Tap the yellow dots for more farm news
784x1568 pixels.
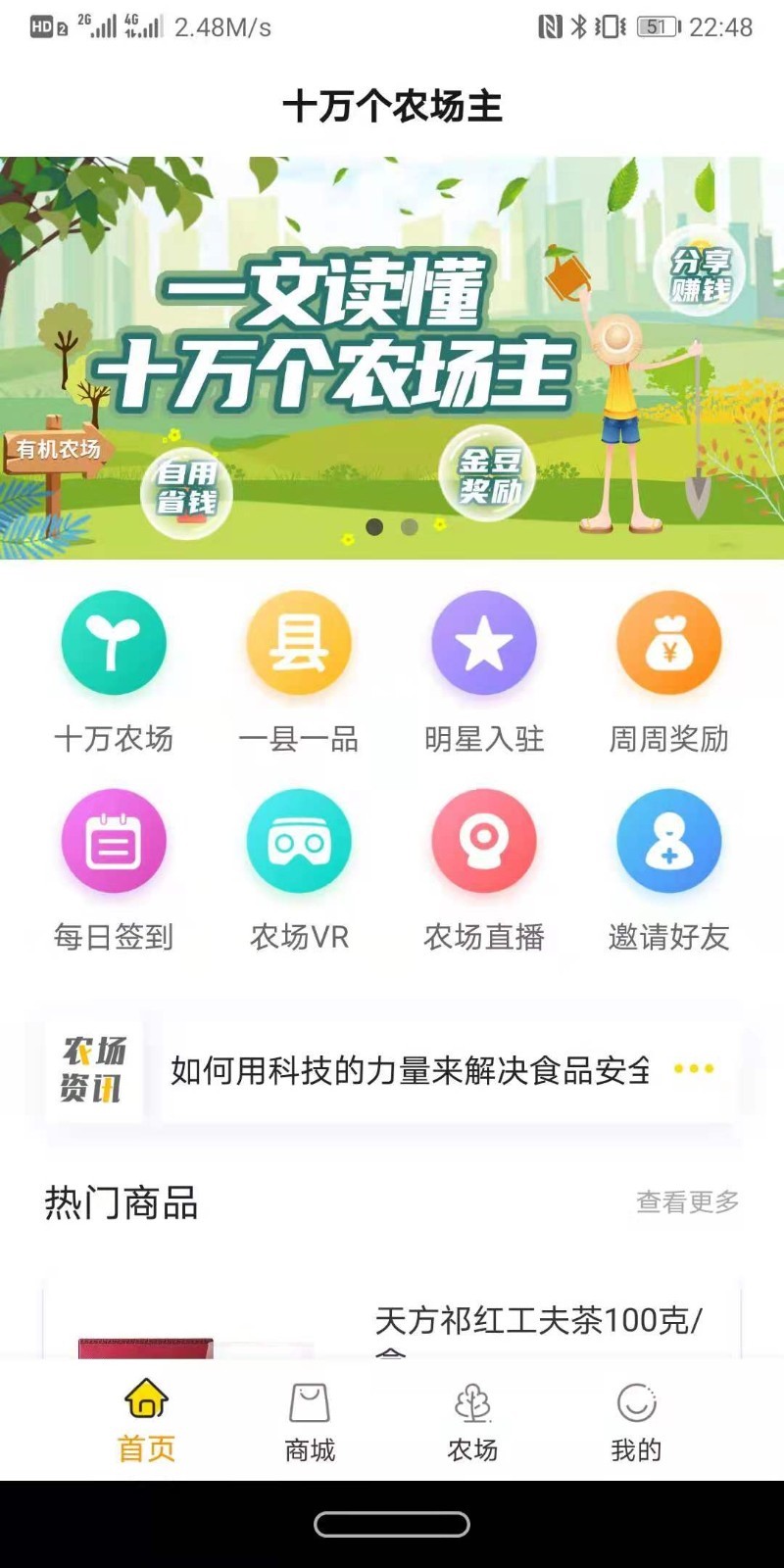pos(694,1069)
